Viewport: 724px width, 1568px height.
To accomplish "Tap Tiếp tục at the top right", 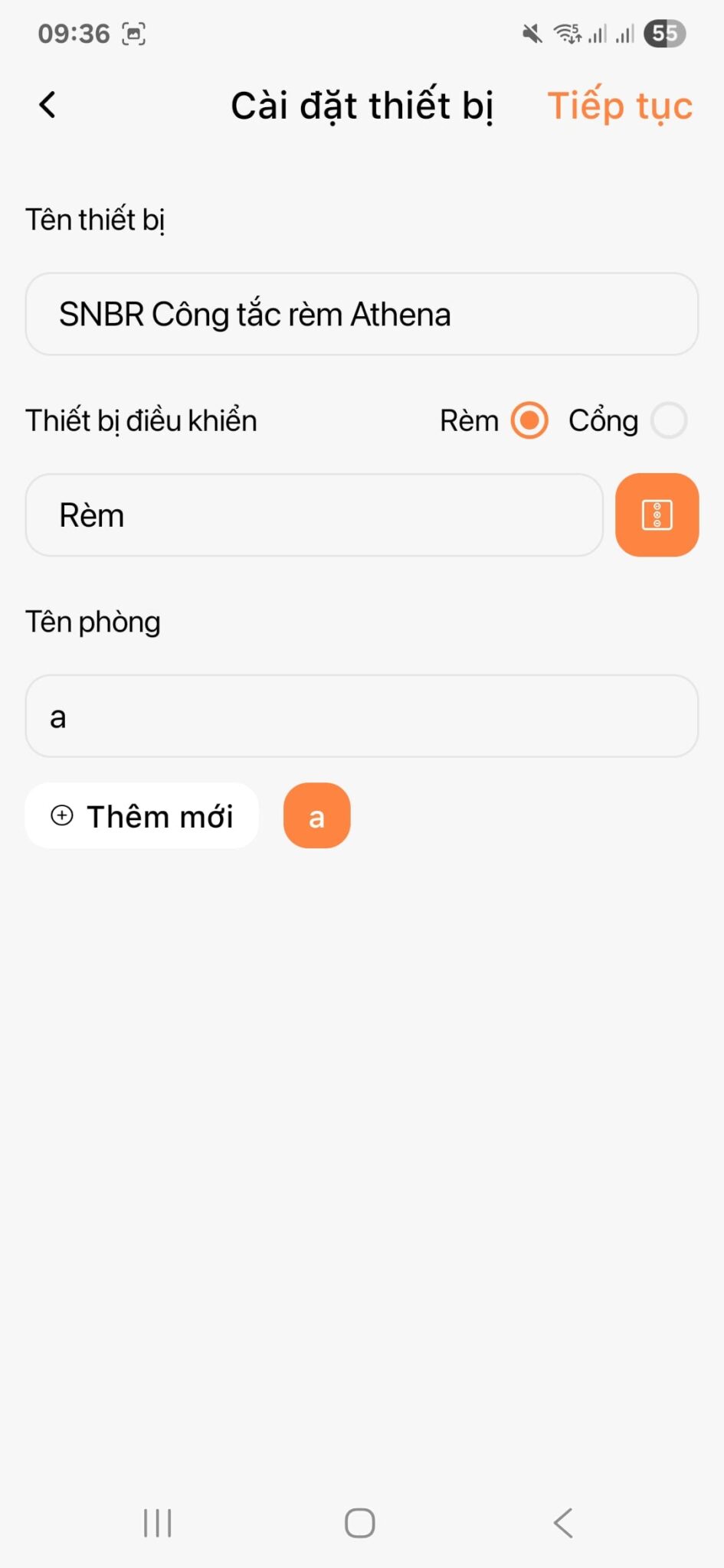I will pyautogui.click(x=621, y=106).
